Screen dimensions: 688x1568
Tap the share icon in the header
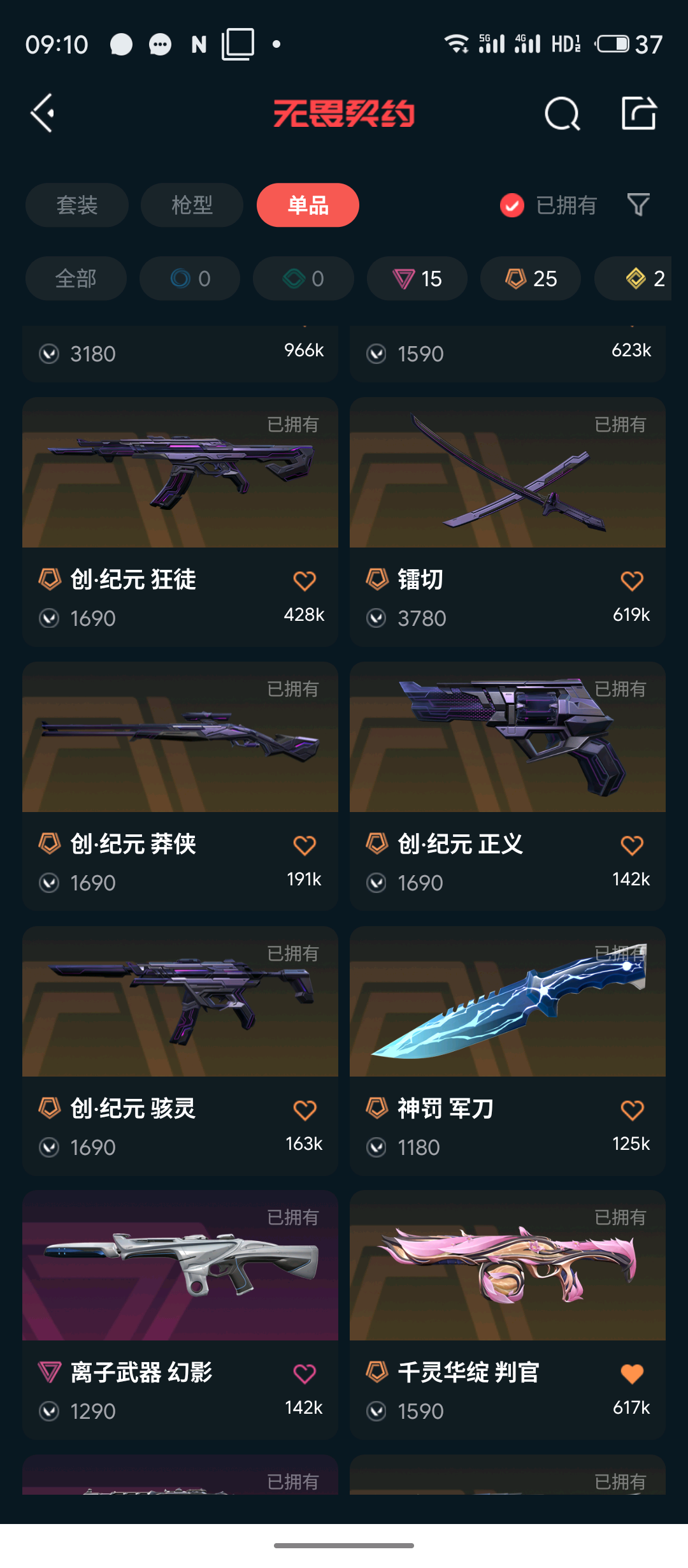[638, 113]
